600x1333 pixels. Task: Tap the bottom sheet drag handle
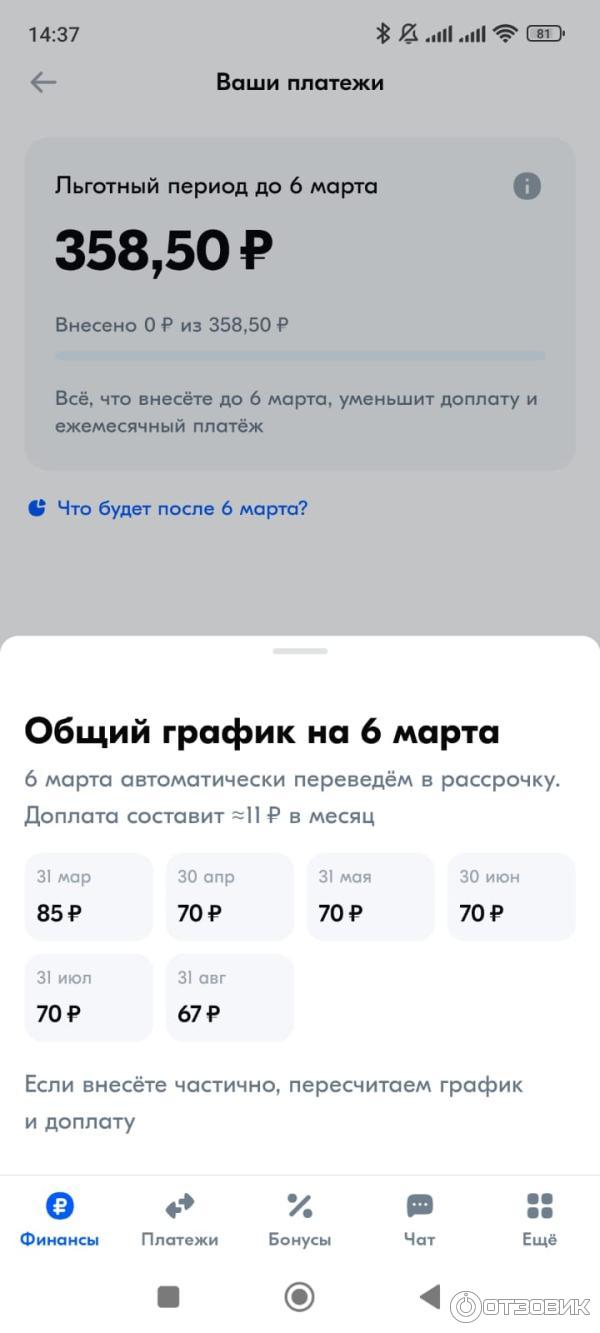[300, 651]
